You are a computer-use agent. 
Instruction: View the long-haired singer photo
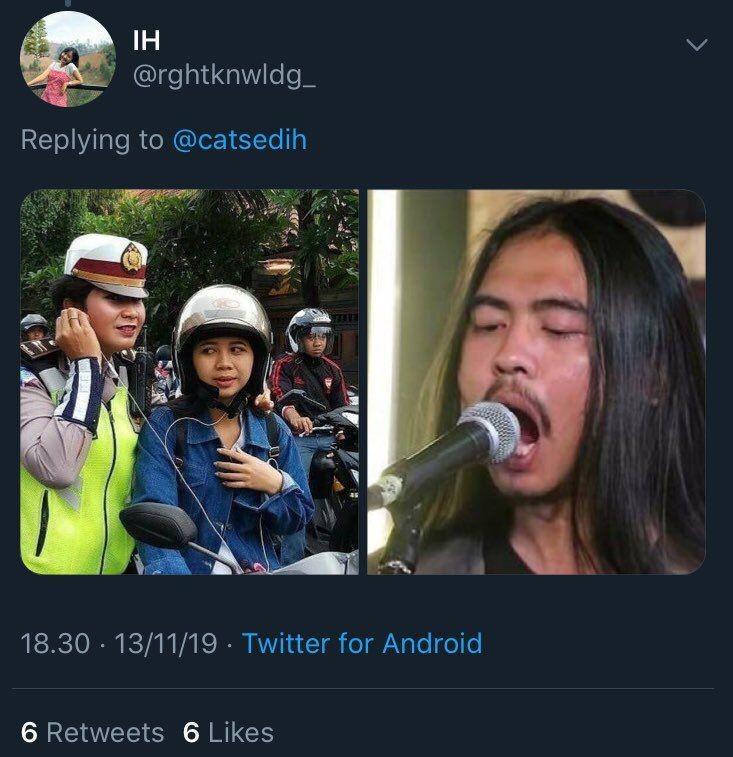[537, 382]
